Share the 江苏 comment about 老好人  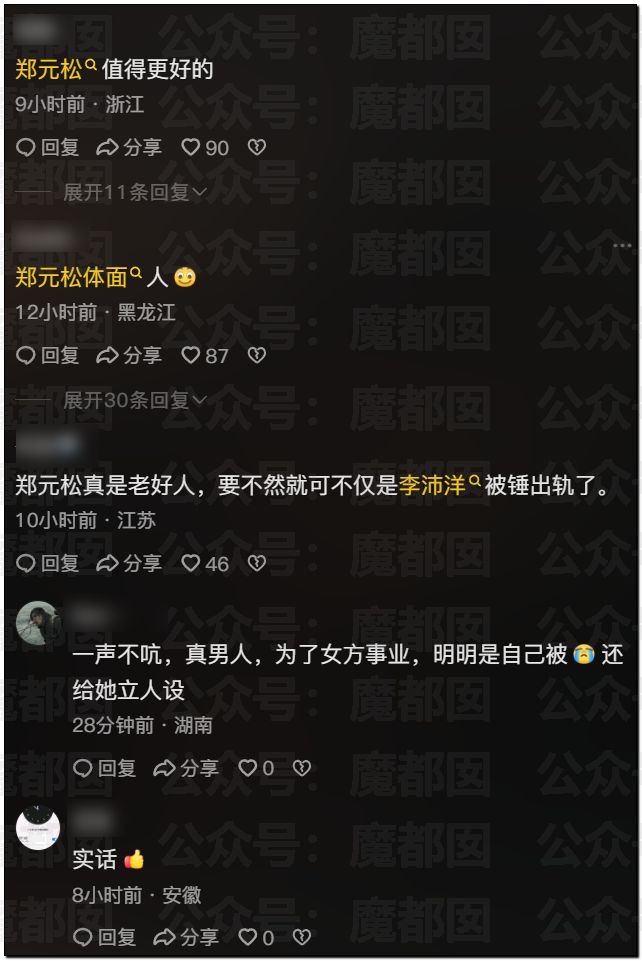(129, 564)
